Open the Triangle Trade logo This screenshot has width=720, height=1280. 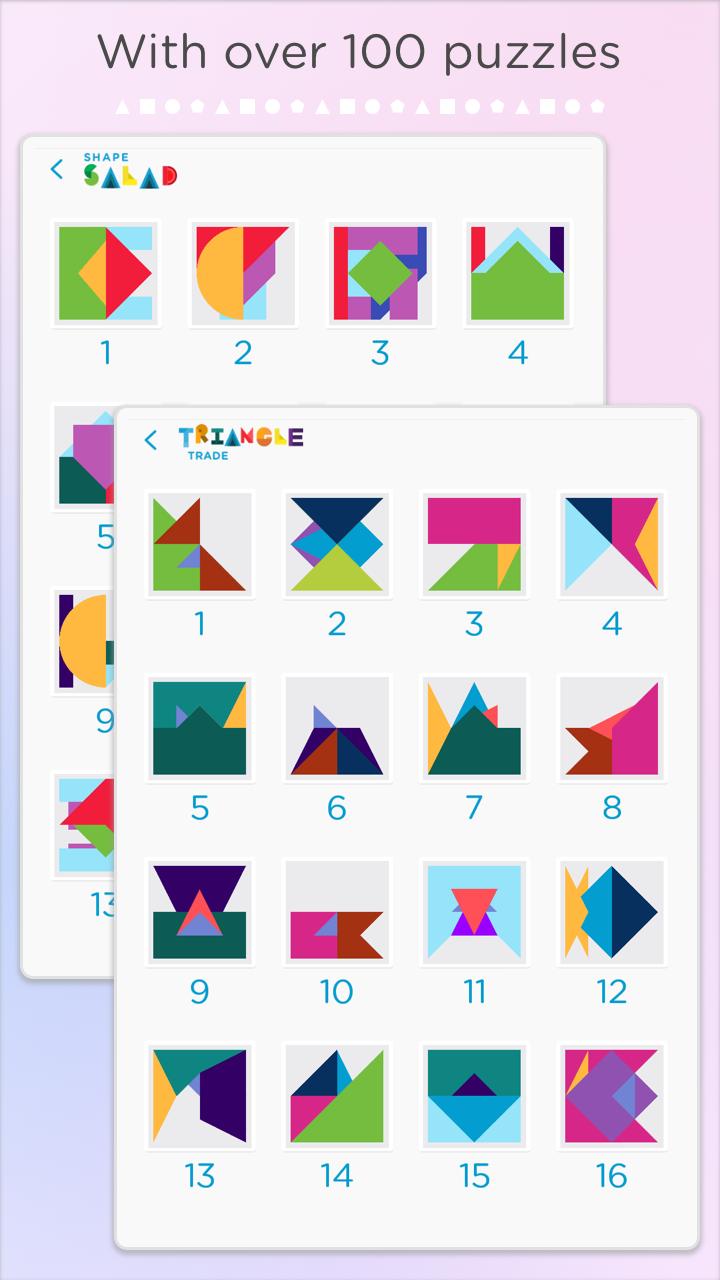[x=242, y=441]
